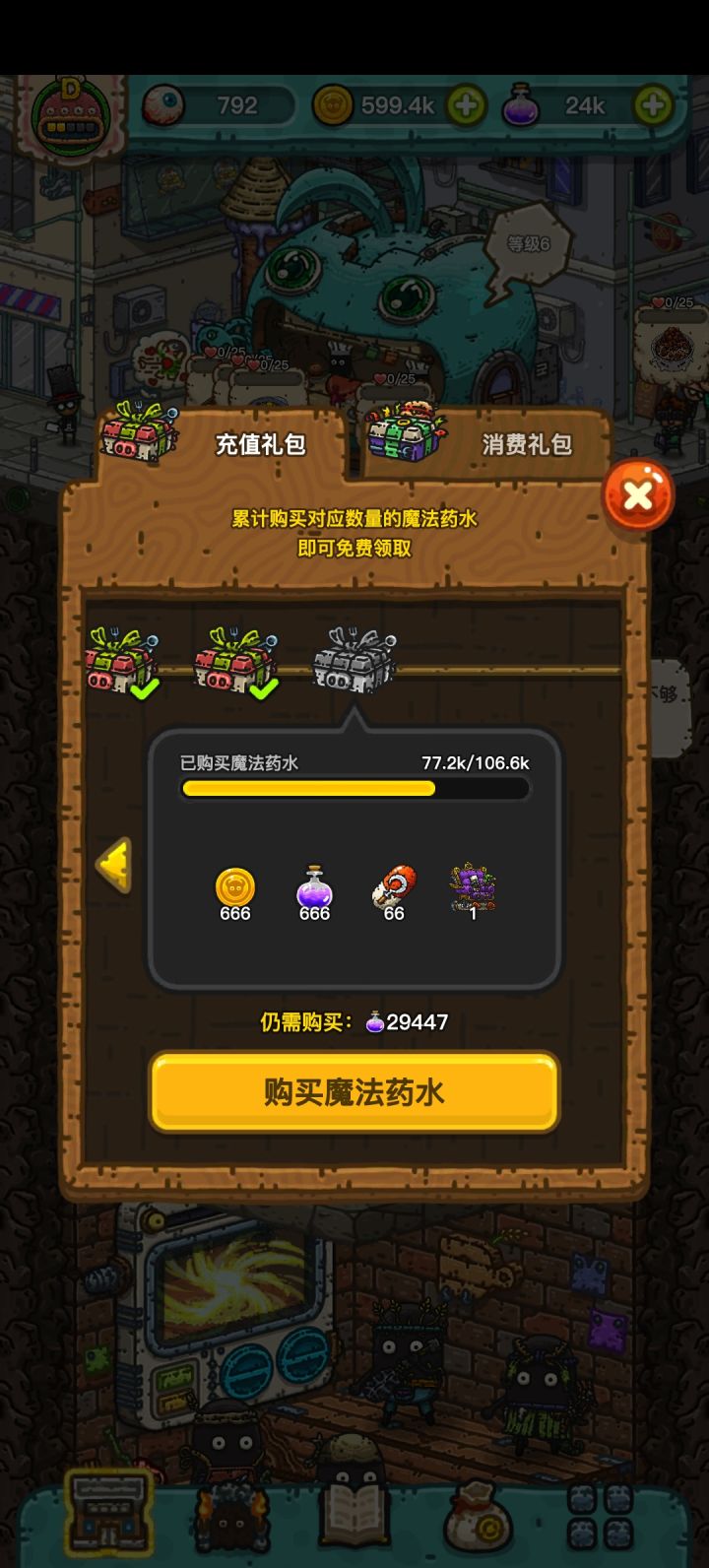This screenshot has width=709, height=1568.
Task: Tap the green checkmark on the first gift box
Action: point(144,692)
